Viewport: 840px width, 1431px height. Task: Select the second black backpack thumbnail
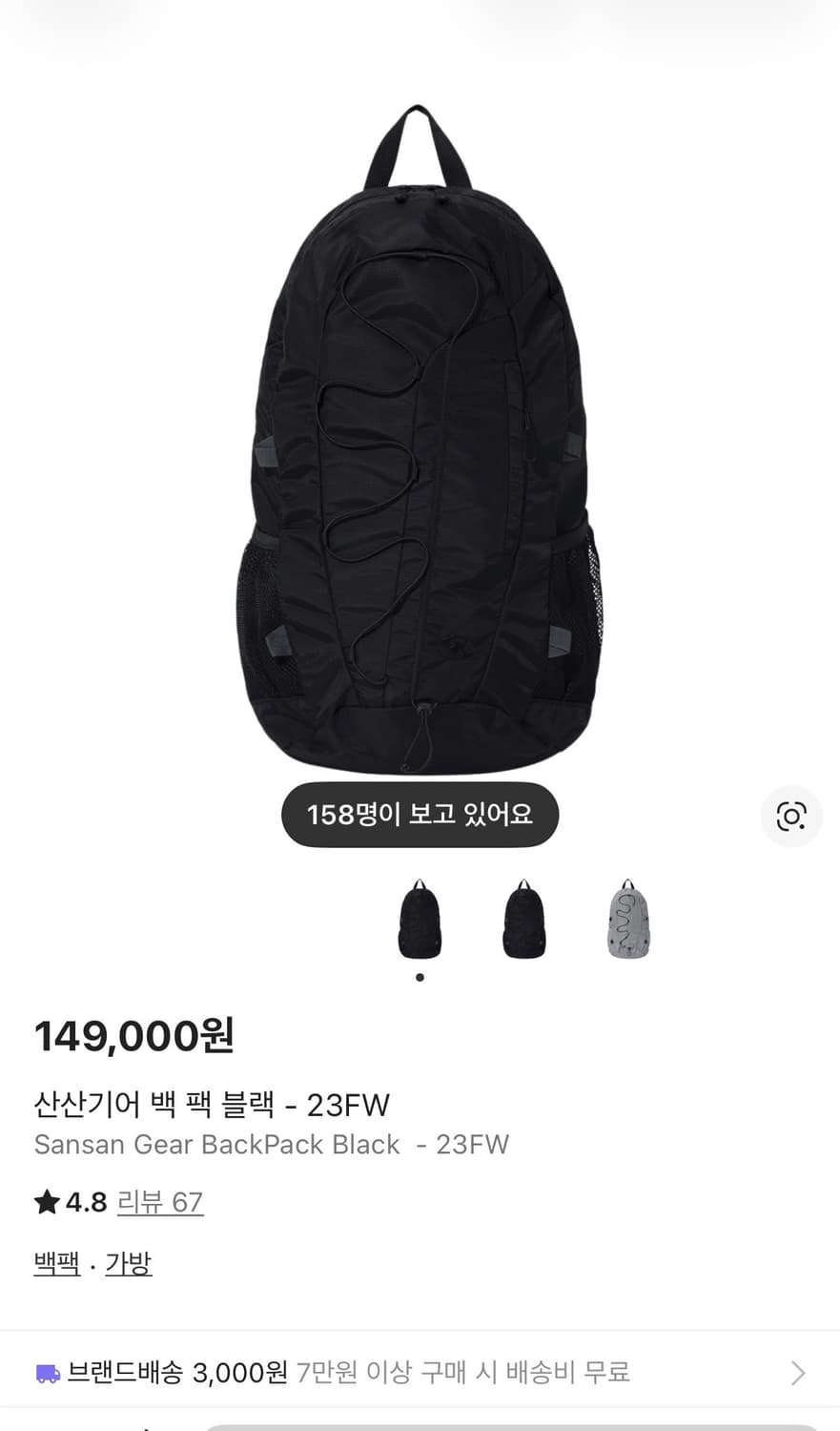pos(522,919)
